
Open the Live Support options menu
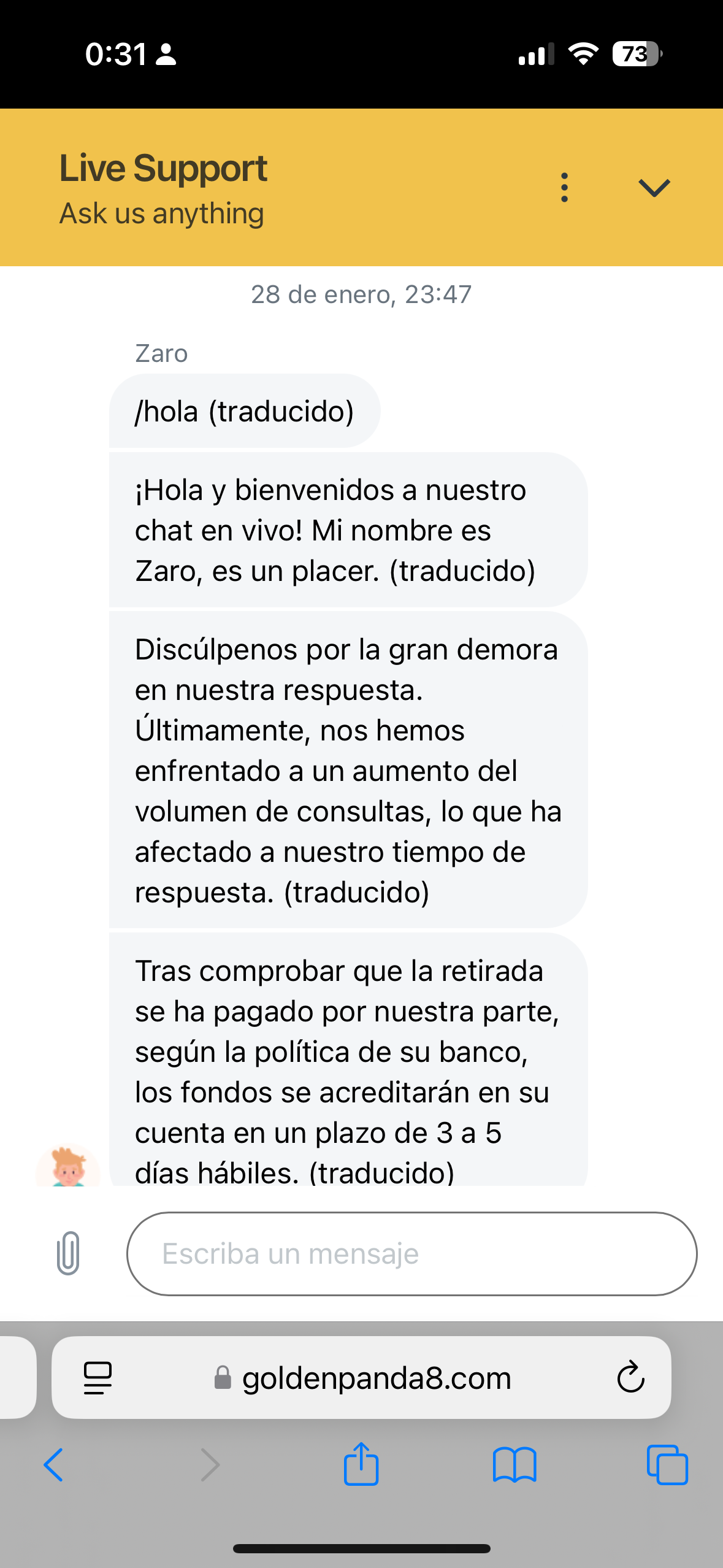(564, 187)
